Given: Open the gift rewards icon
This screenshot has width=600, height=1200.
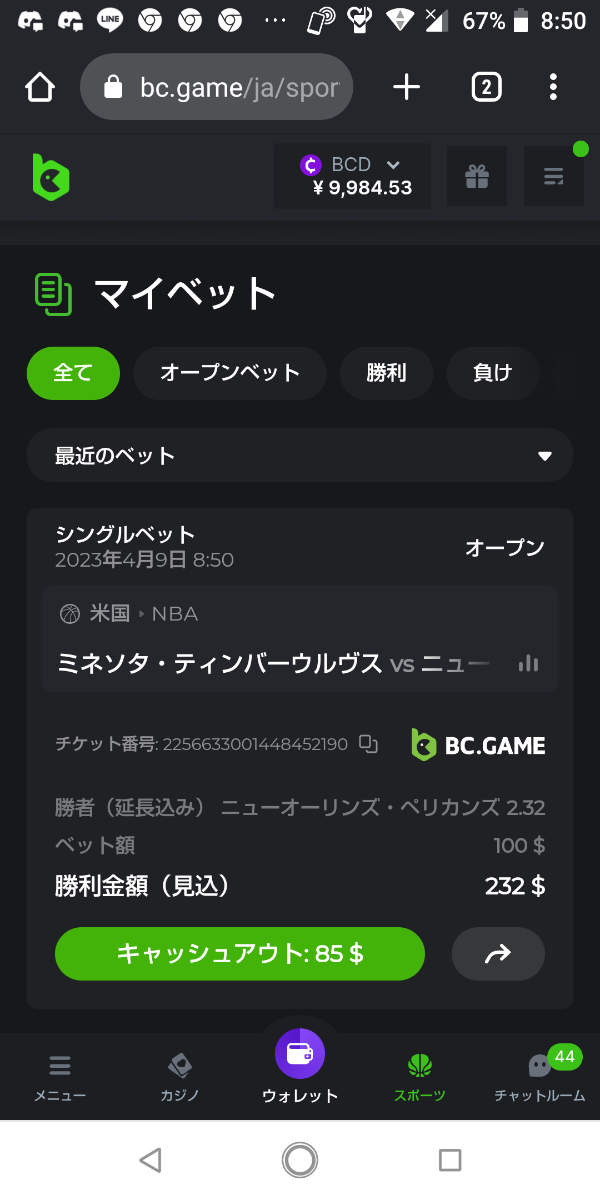Looking at the screenshot, I should [477, 177].
